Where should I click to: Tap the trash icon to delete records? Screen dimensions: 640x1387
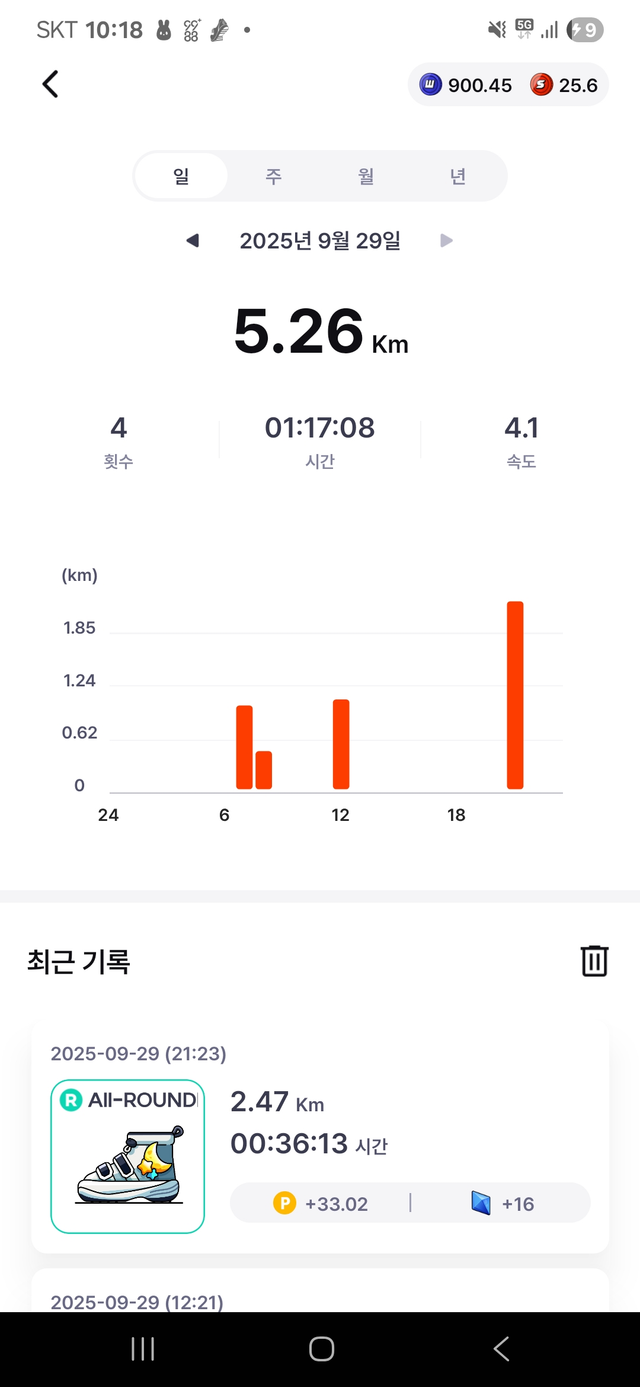(x=594, y=961)
